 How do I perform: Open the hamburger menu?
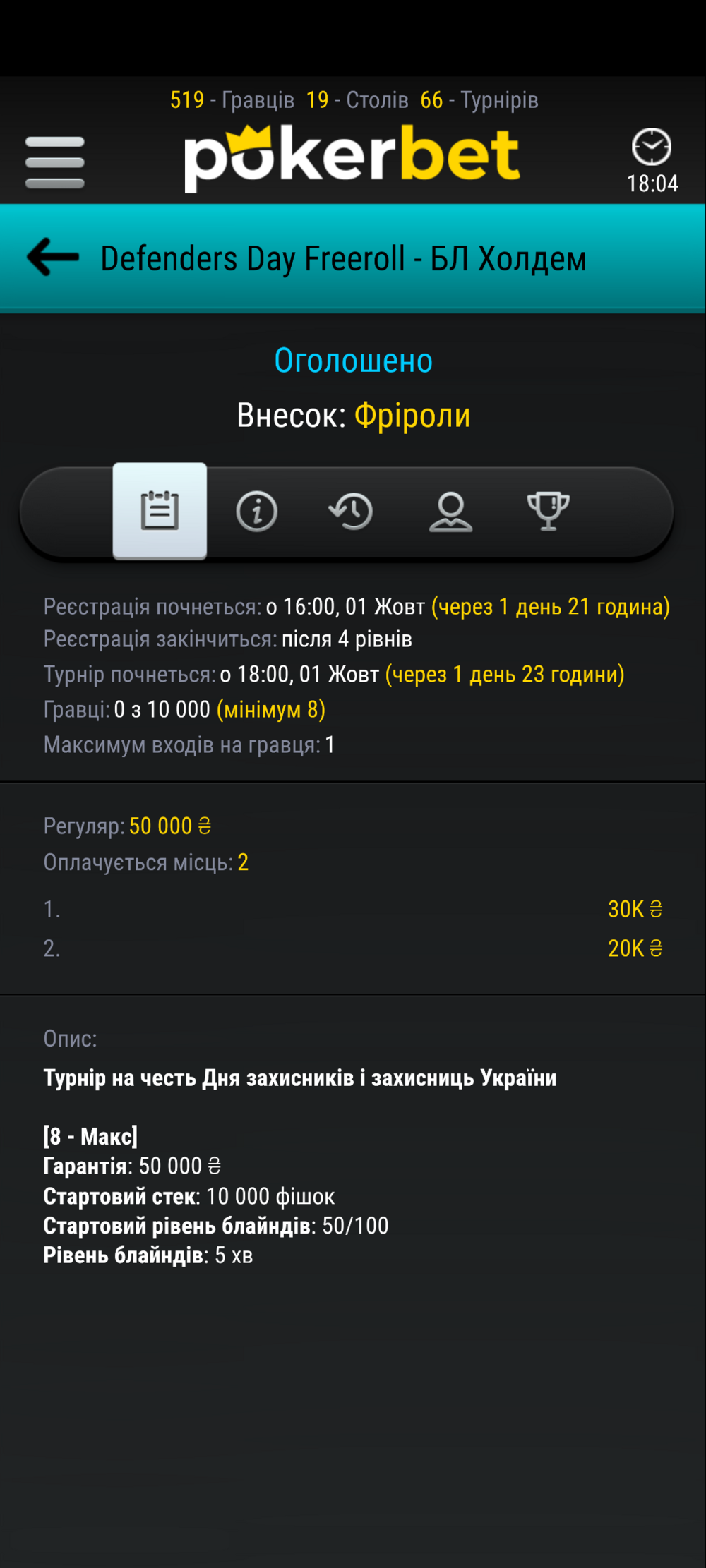coord(54,162)
